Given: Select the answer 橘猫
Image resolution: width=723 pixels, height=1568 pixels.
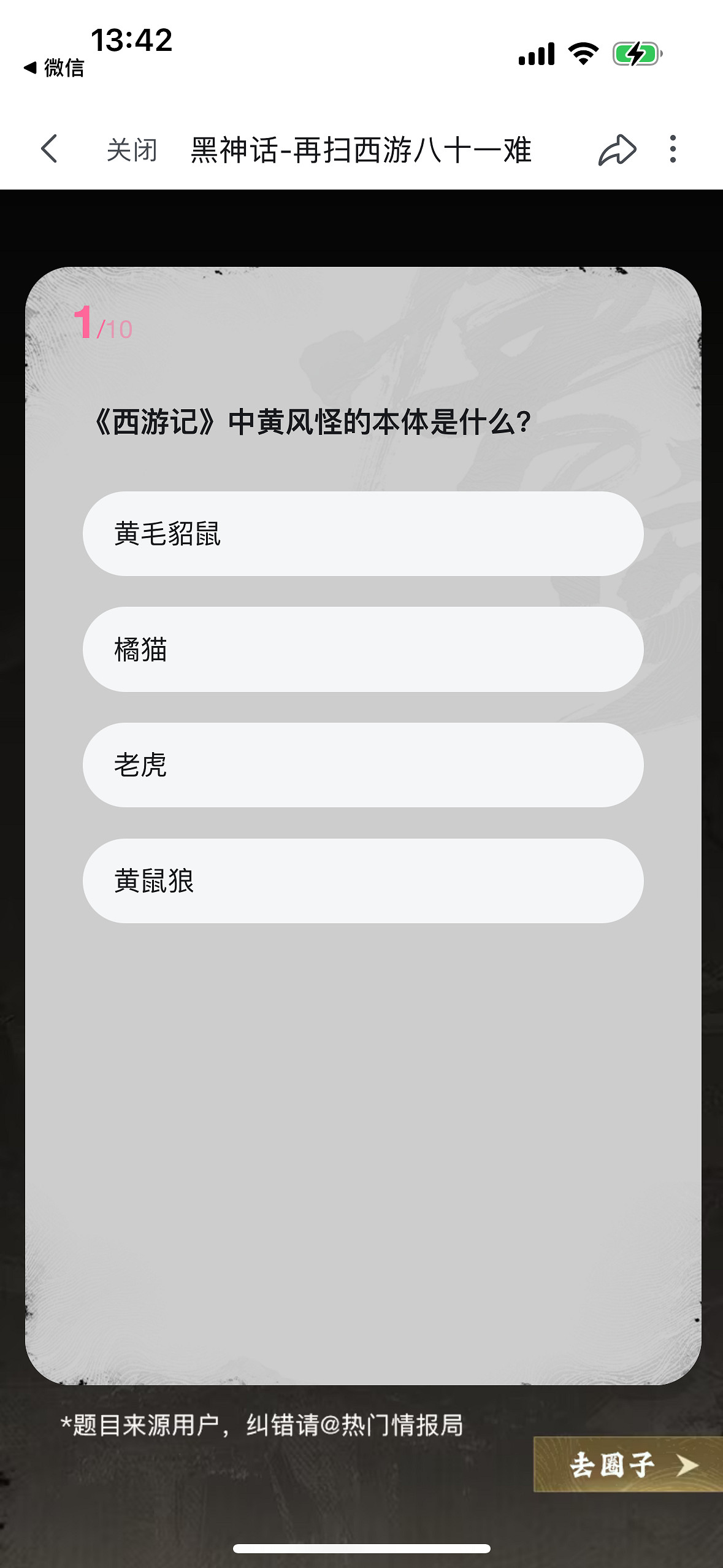Looking at the screenshot, I should (362, 650).
